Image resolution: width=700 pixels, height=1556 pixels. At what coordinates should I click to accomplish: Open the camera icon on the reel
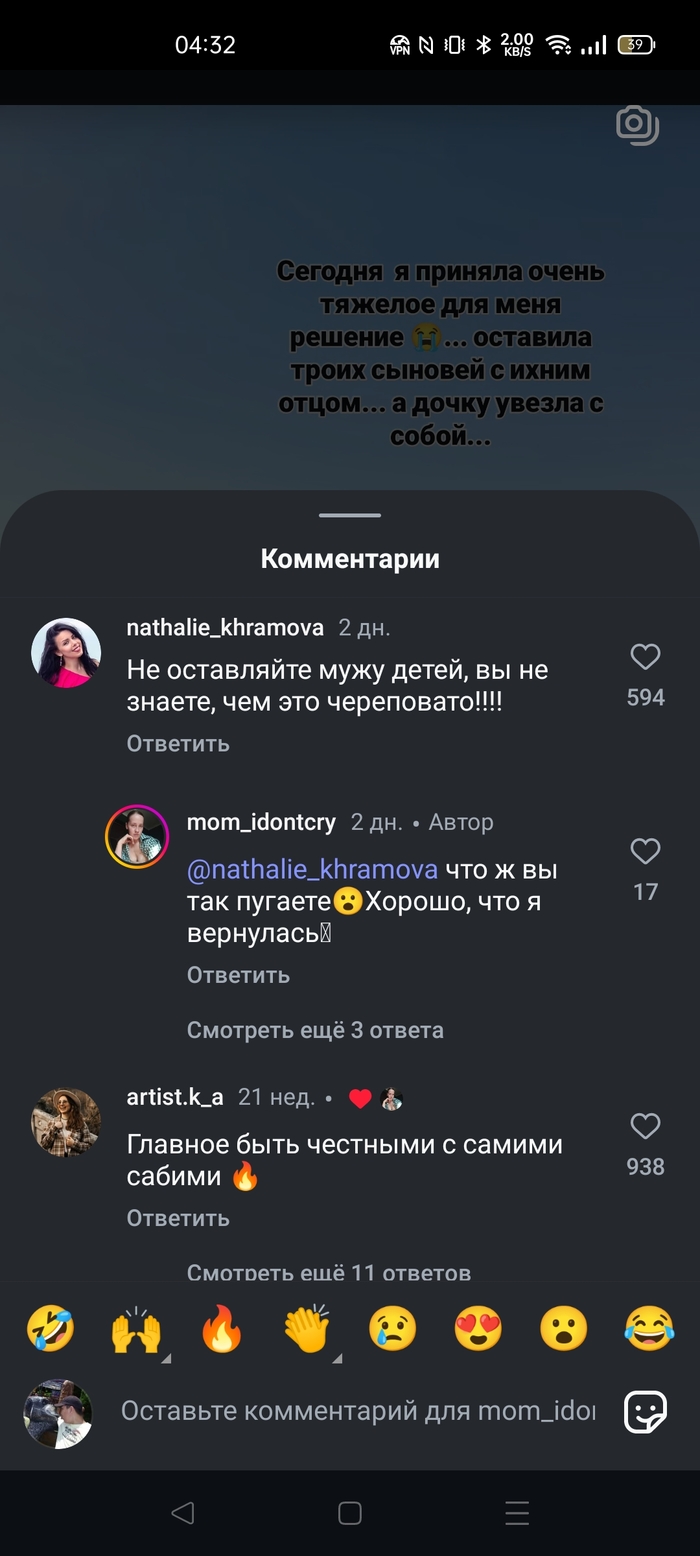pyautogui.click(x=637, y=125)
